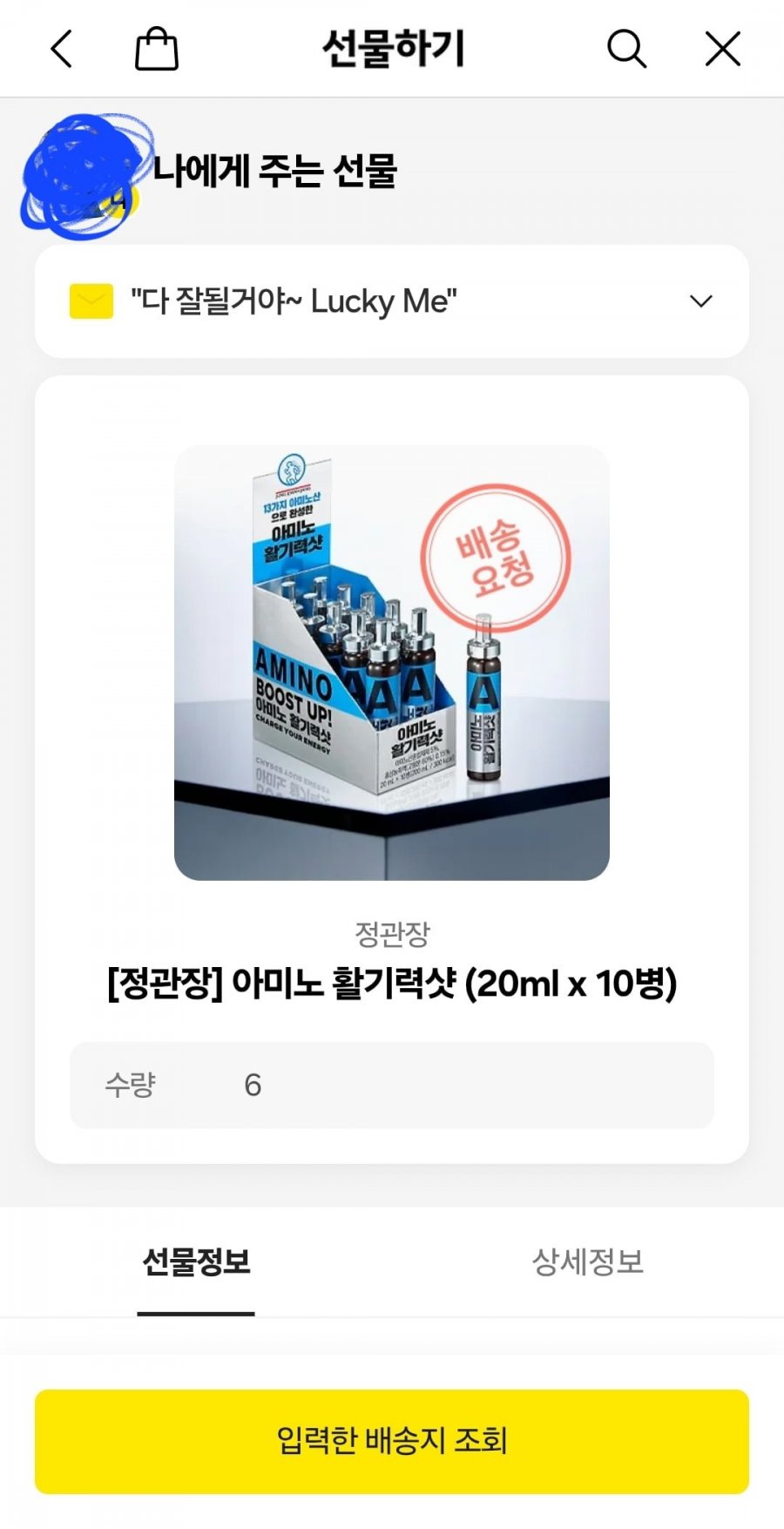Image resolution: width=784 pixels, height=1529 pixels.
Task: Expand the "다 잘될거야~ Lucky Me" message card
Action: pos(392,301)
